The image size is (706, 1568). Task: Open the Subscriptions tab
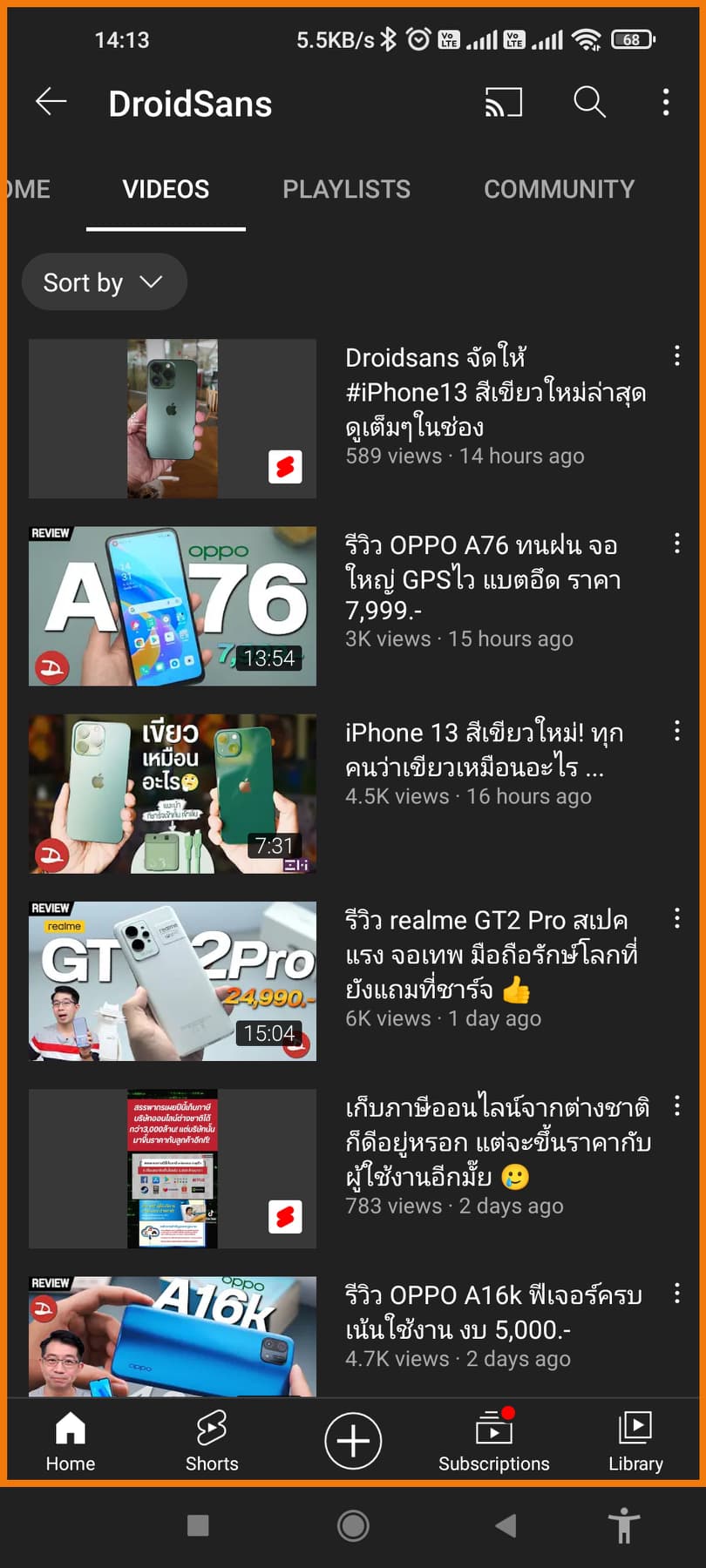(x=493, y=1441)
